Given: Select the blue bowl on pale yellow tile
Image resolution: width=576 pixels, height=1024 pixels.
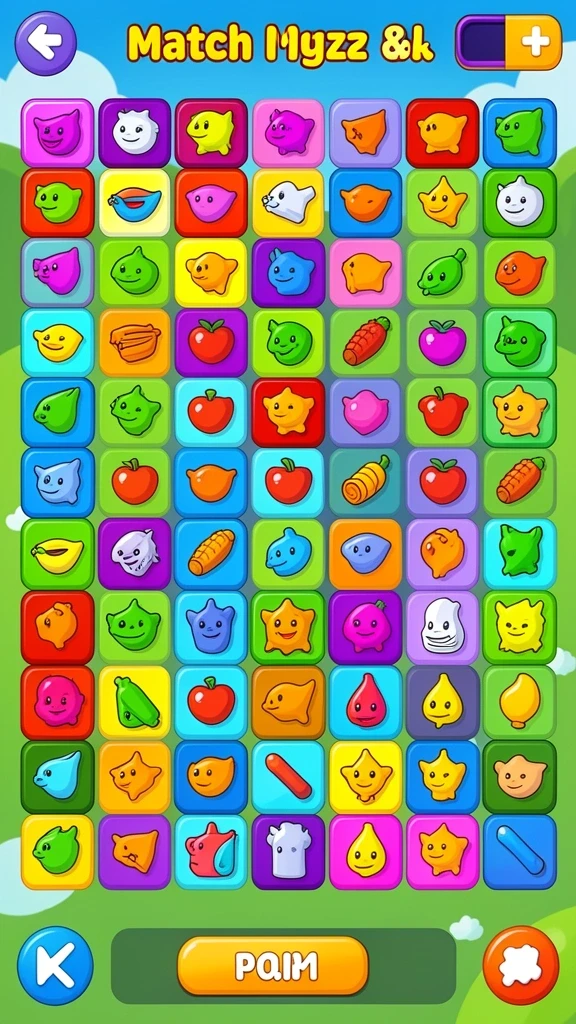Looking at the screenshot, I should pos(135,202).
